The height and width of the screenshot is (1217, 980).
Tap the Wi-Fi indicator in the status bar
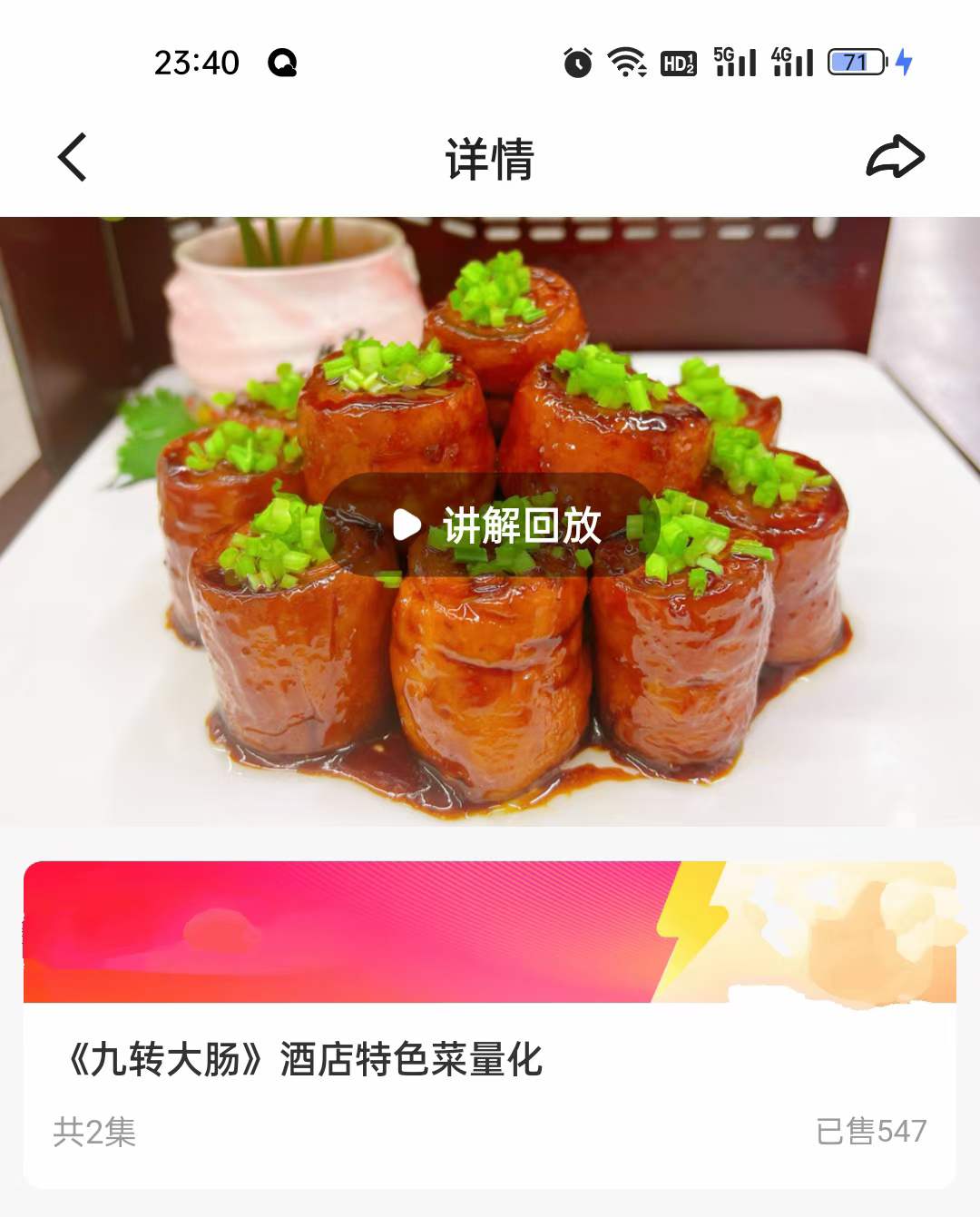(x=622, y=64)
